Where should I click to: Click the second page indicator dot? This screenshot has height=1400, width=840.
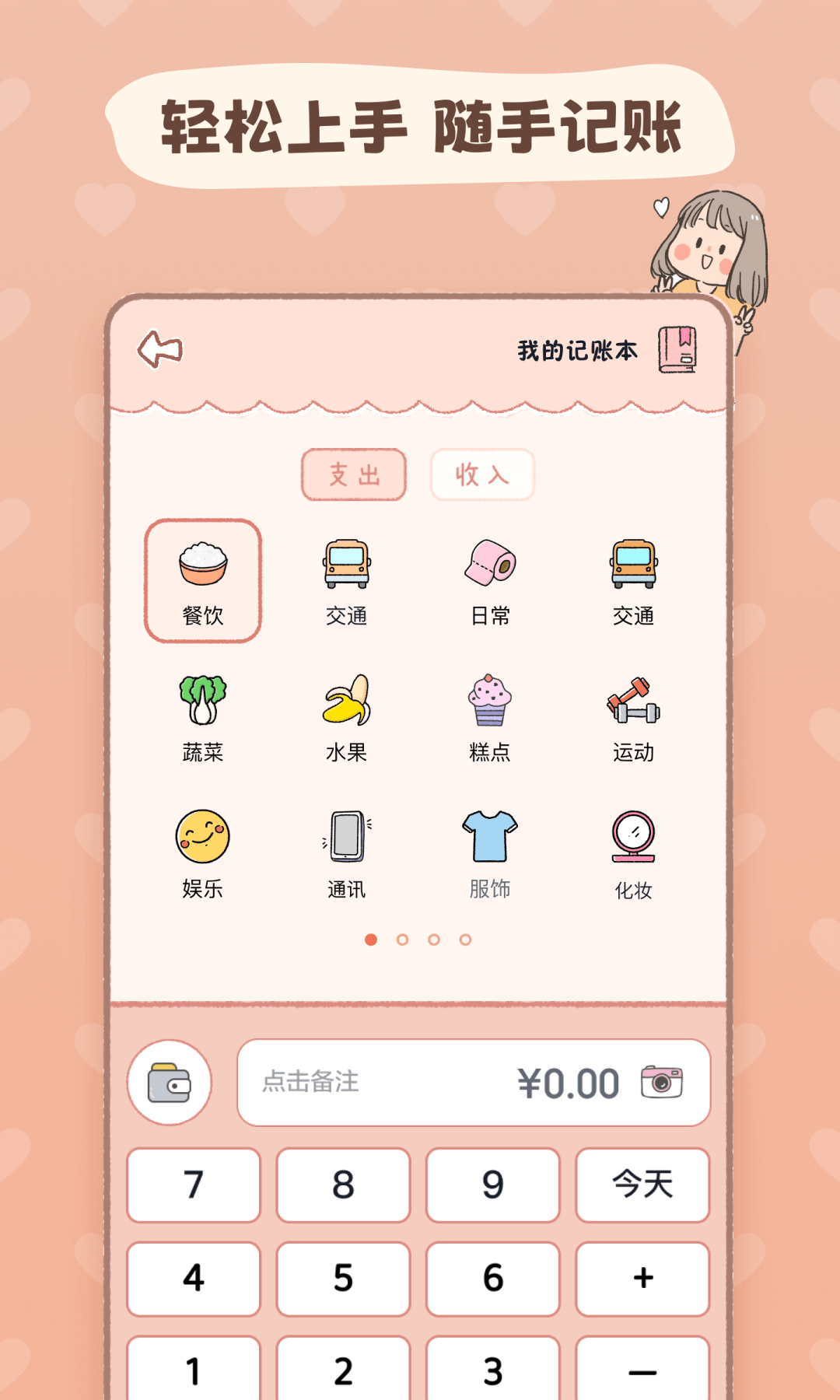tap(403, 940)
